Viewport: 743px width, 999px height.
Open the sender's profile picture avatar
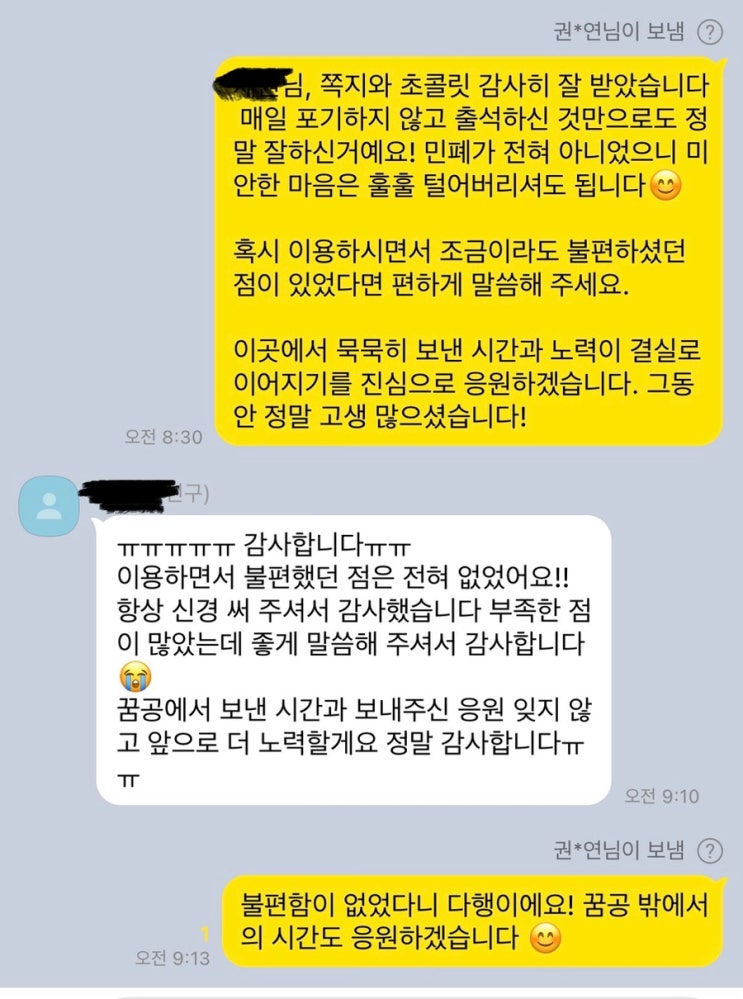[x=48, y=506]
